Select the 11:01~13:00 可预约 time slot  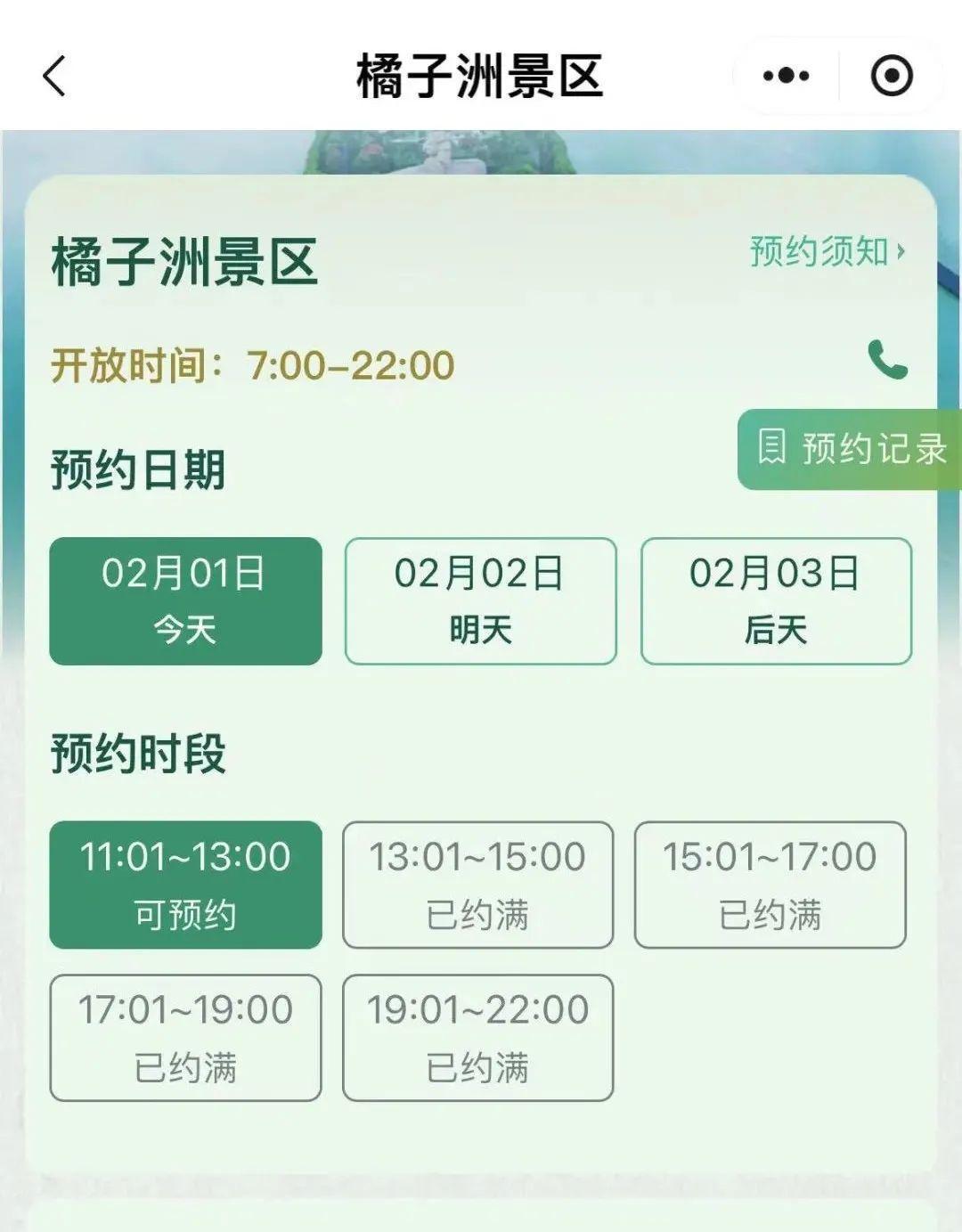(185, 884)
